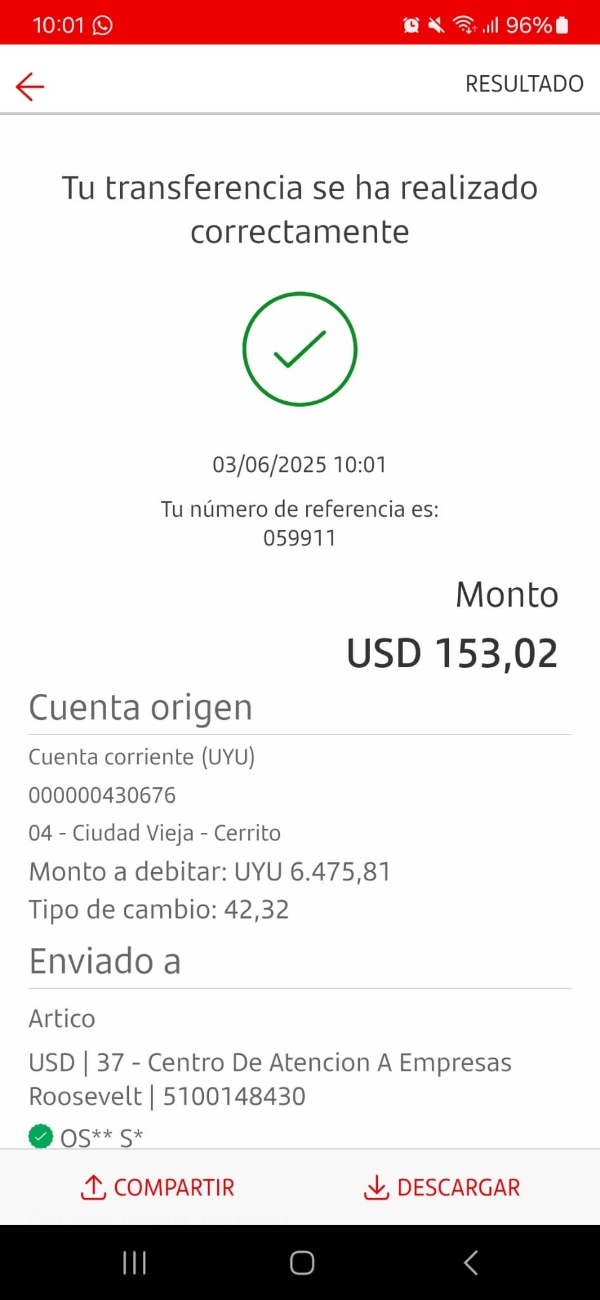
Task: Go back using the red arrow
Action: [30, 86]
